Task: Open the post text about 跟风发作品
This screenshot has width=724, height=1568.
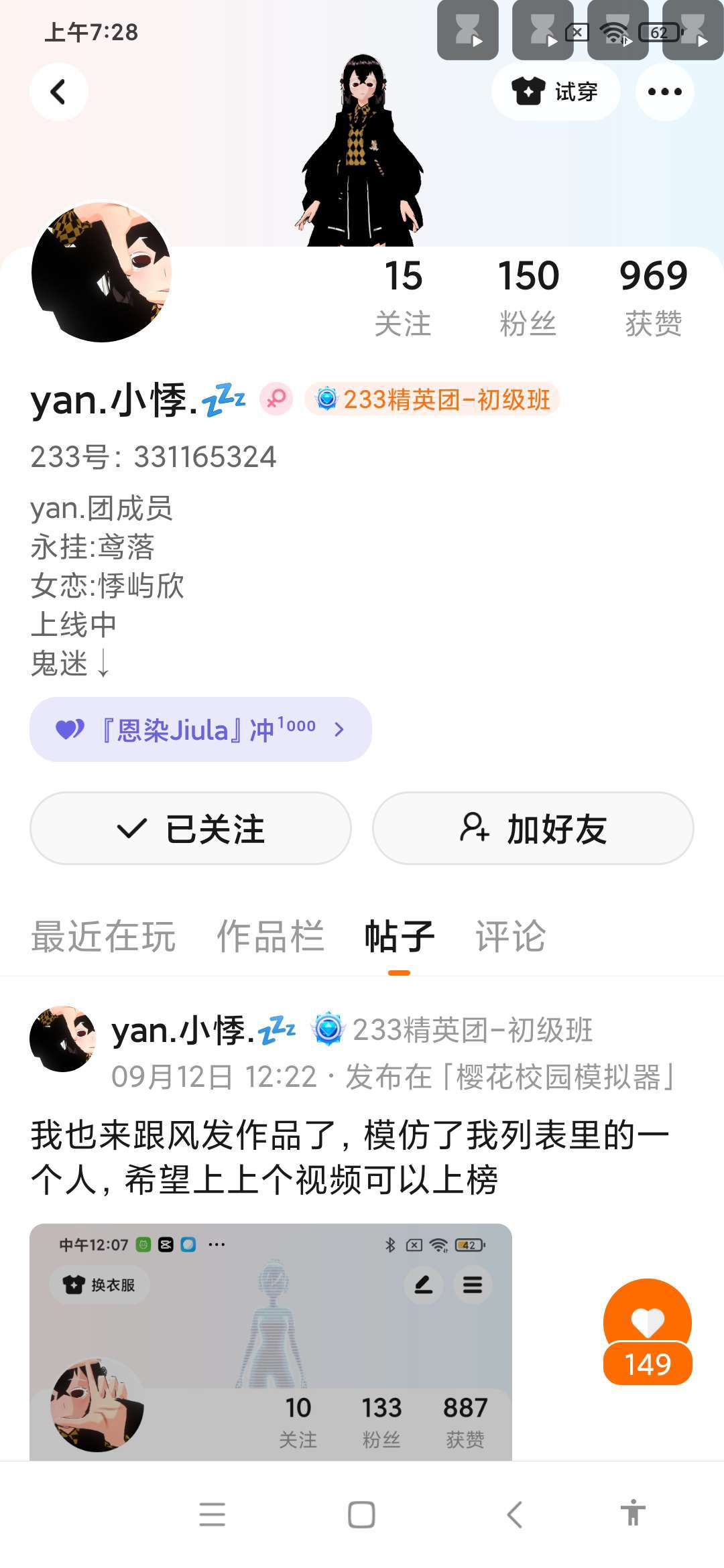Action: [349, 1157]
